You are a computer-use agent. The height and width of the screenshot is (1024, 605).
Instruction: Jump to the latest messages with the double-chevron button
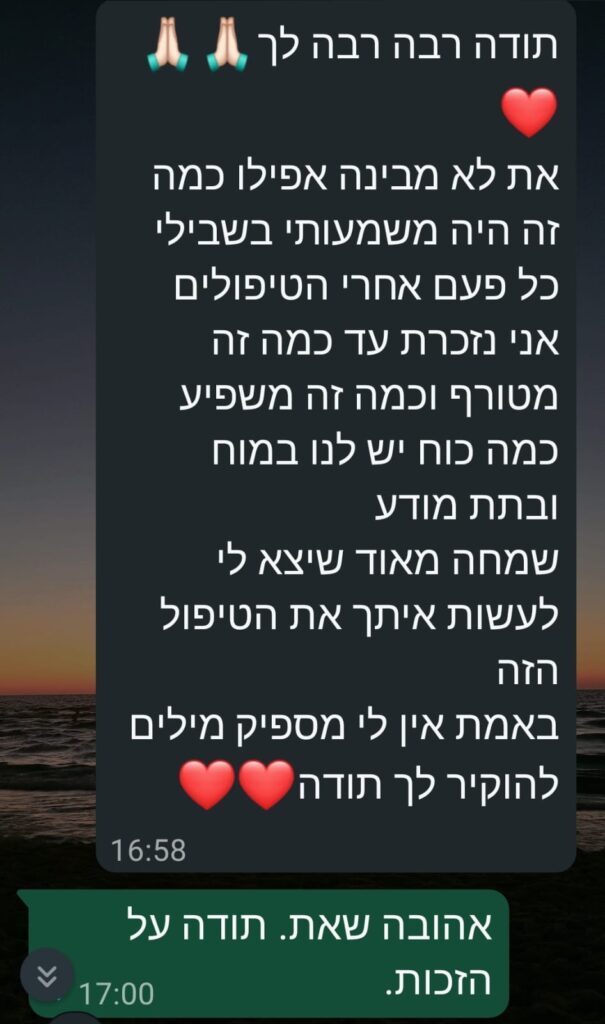point(47,975)
